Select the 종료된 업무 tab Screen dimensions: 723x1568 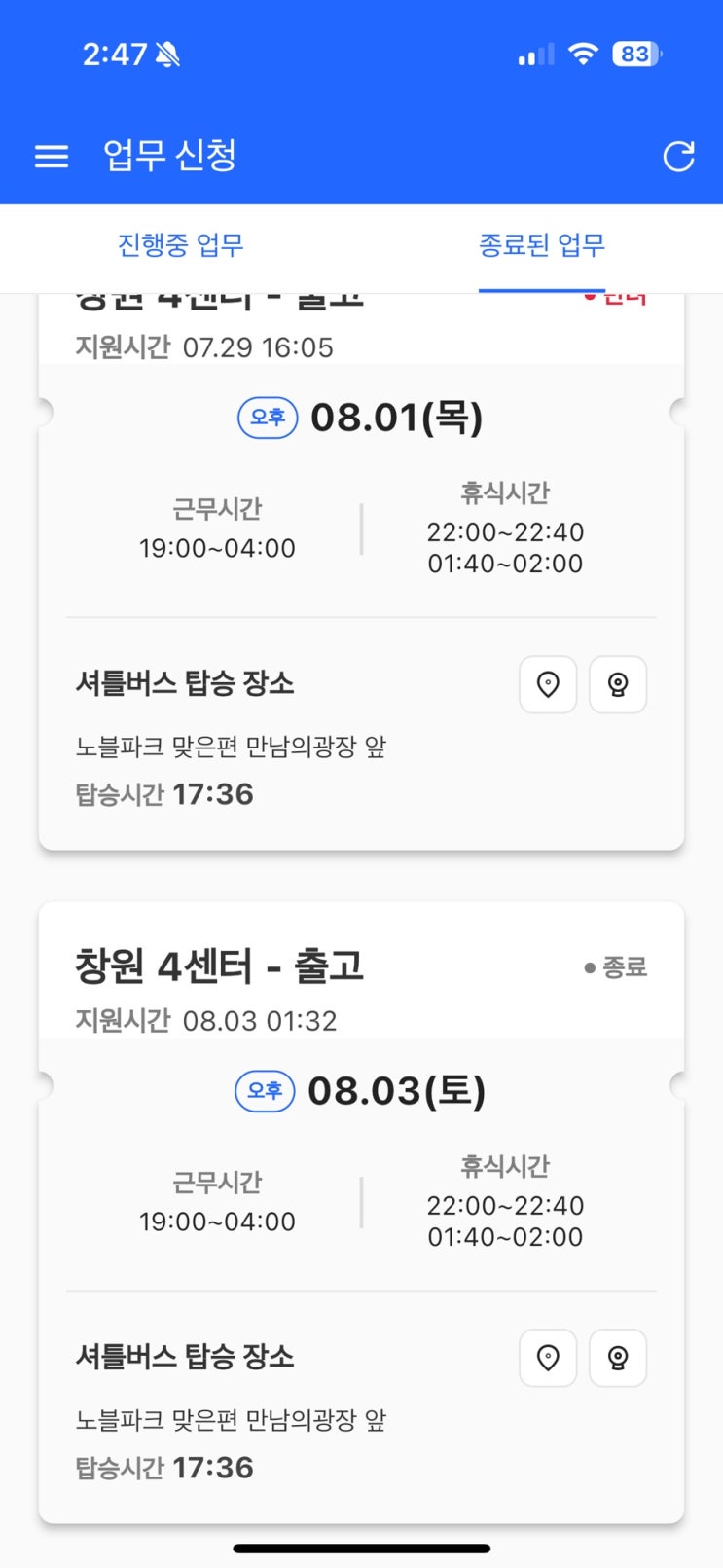pos(542,245)
